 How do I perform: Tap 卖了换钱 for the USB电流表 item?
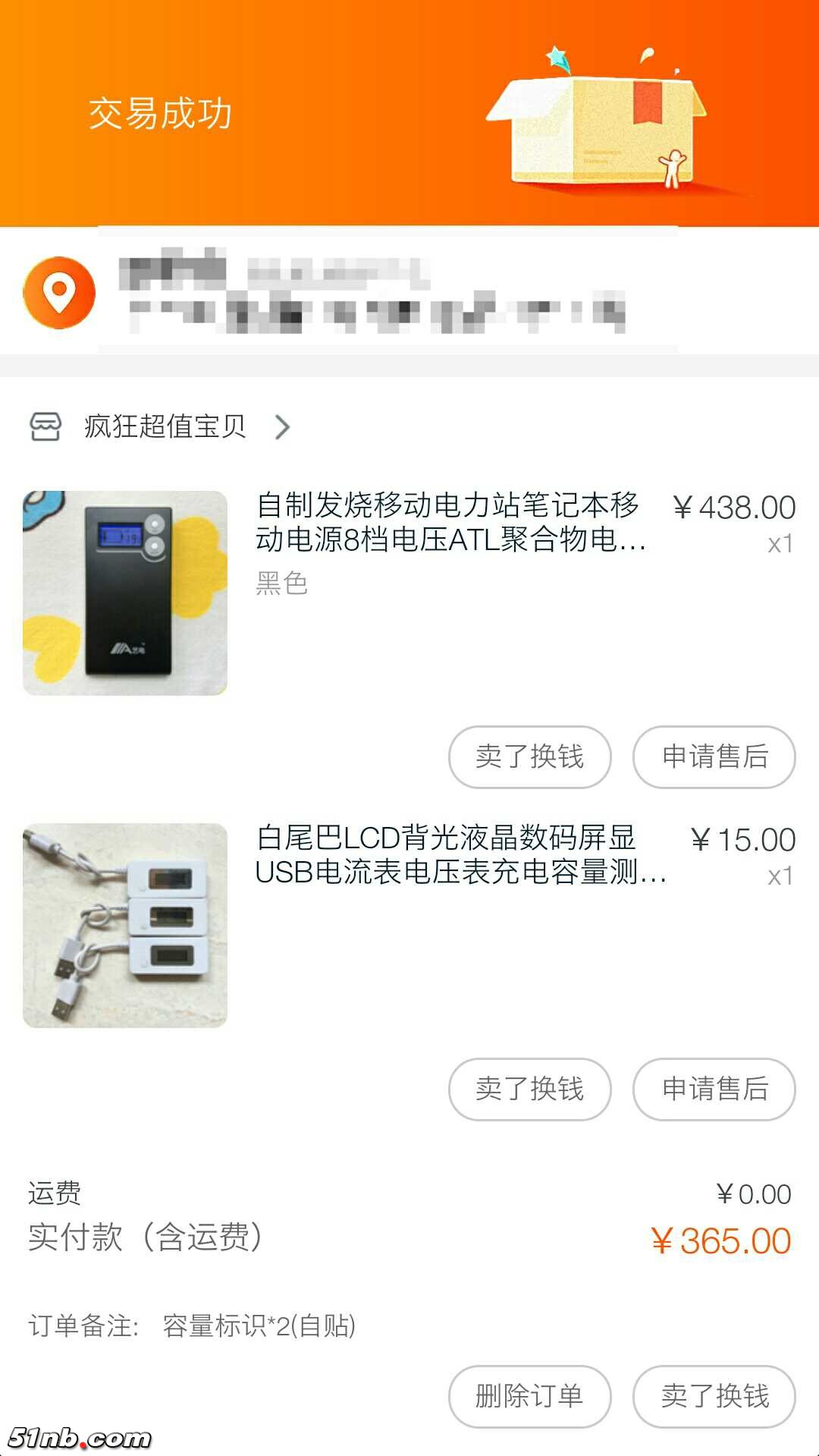[529, 1089]
